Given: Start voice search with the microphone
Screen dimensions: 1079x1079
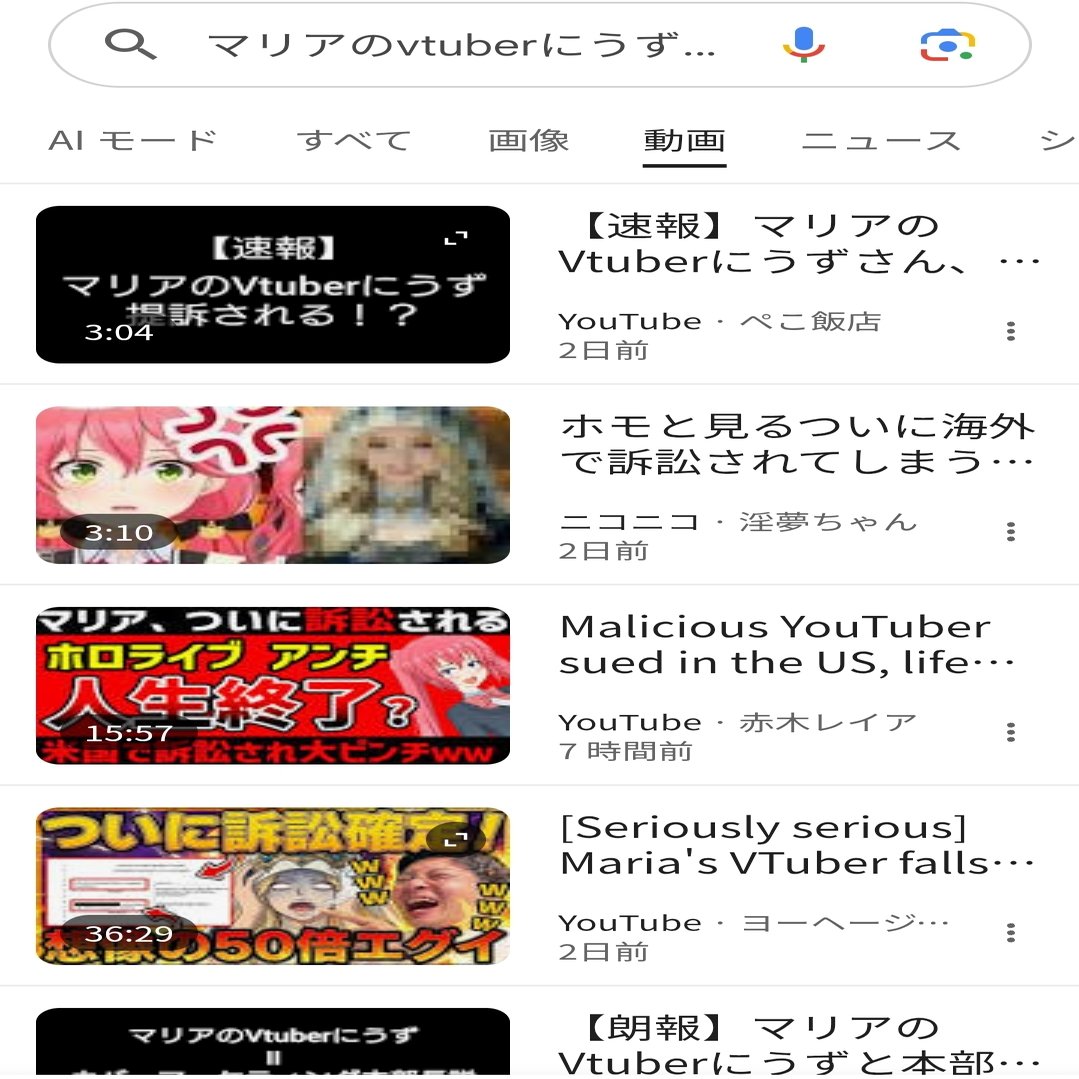Looking at the screenshot, I should (803, 45).
